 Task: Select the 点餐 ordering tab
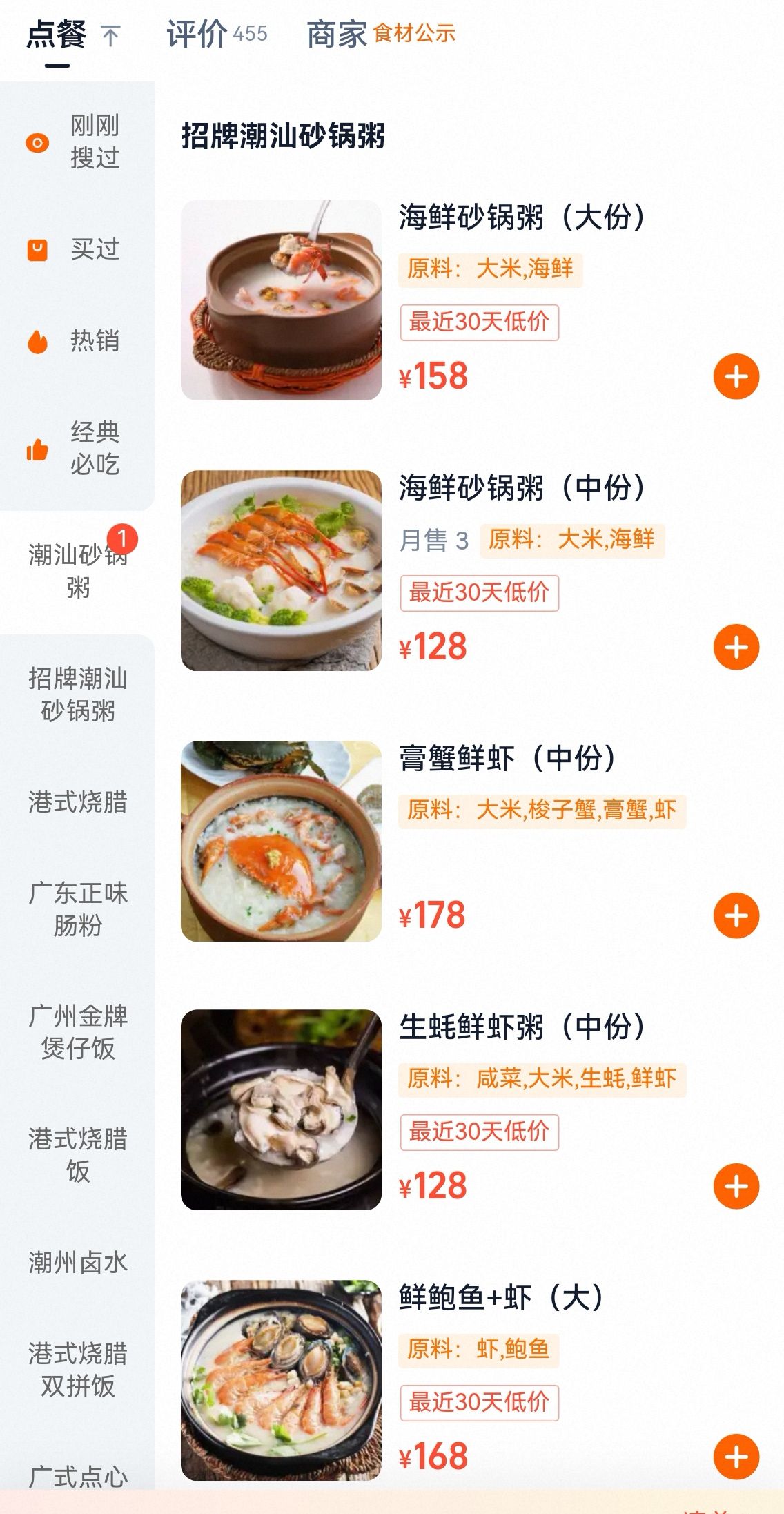57,34
